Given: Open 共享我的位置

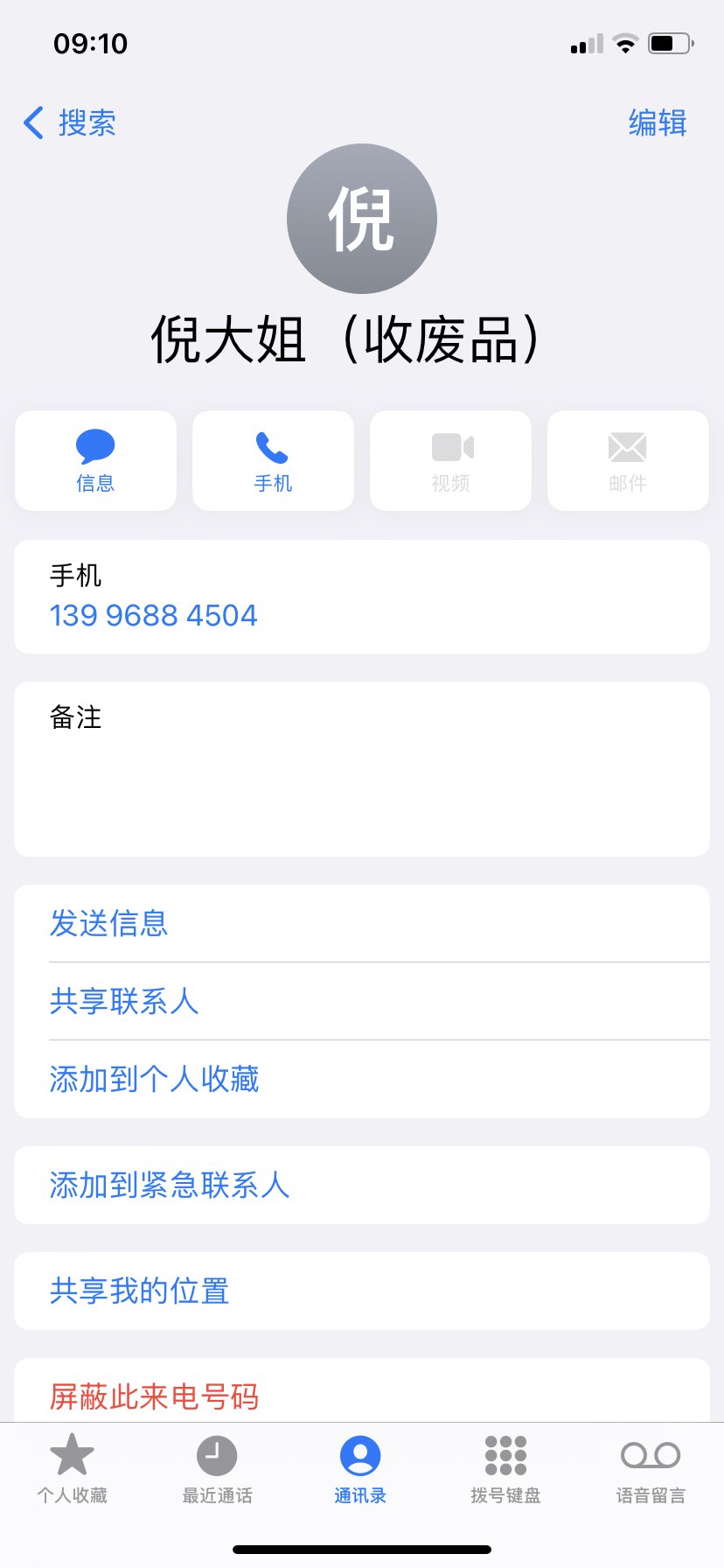Looking at the screenshot, I should [139, 1291].
